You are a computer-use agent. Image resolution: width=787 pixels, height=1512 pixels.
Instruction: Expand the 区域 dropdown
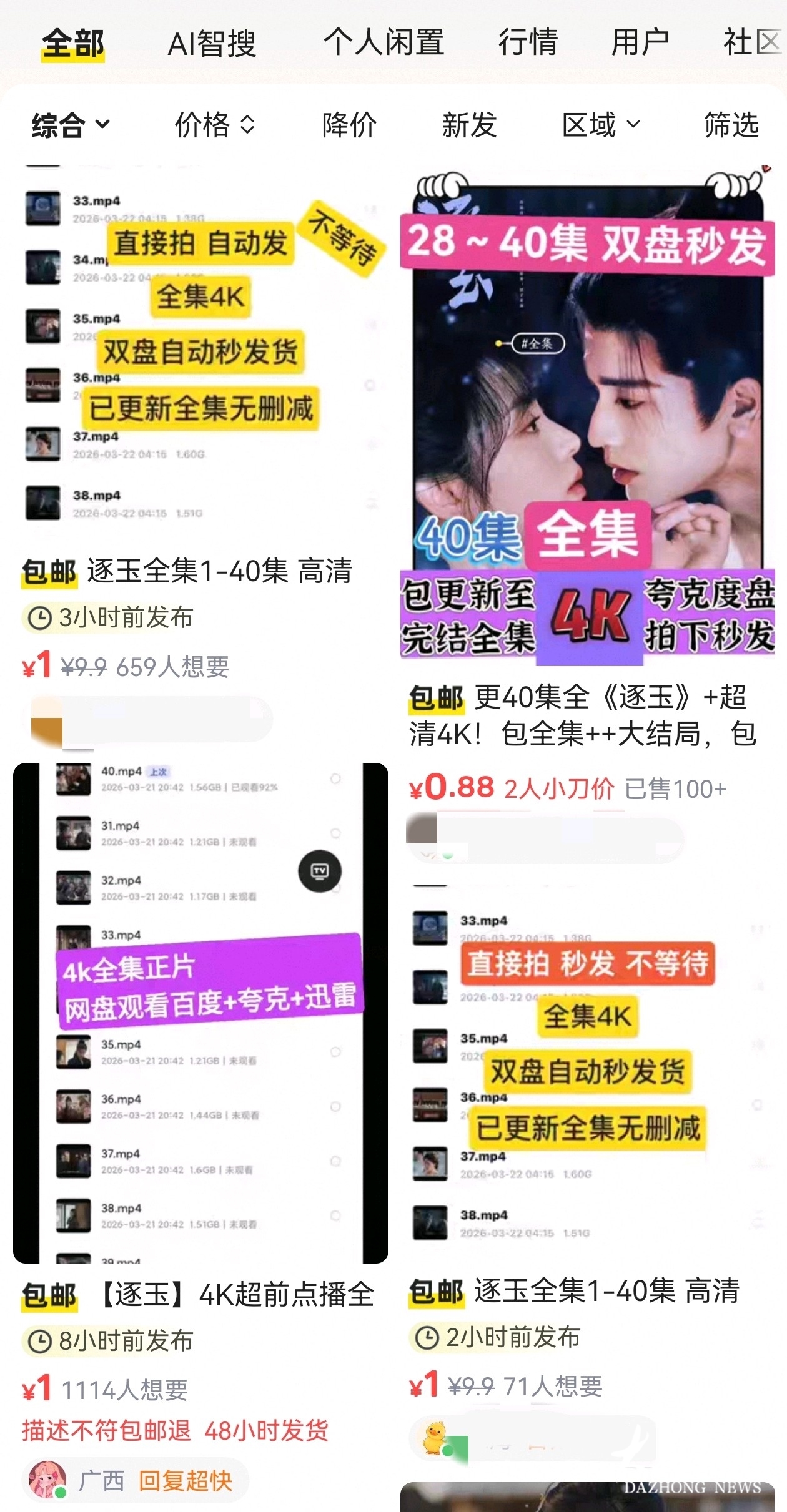coord(600,125)
